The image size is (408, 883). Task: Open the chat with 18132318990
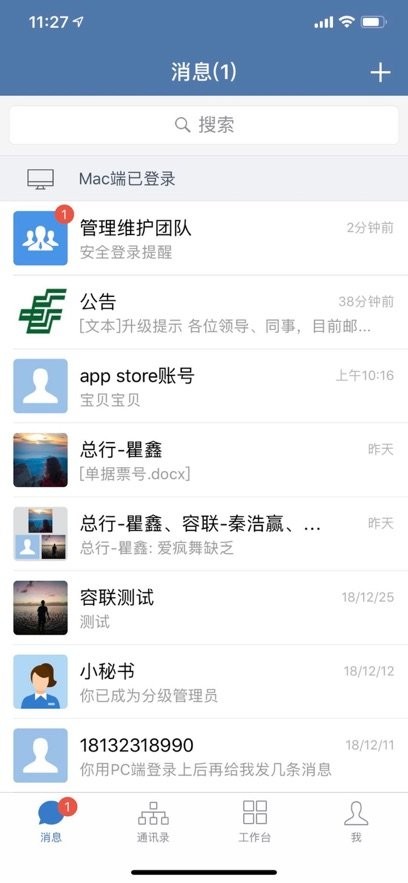point(204,755)
